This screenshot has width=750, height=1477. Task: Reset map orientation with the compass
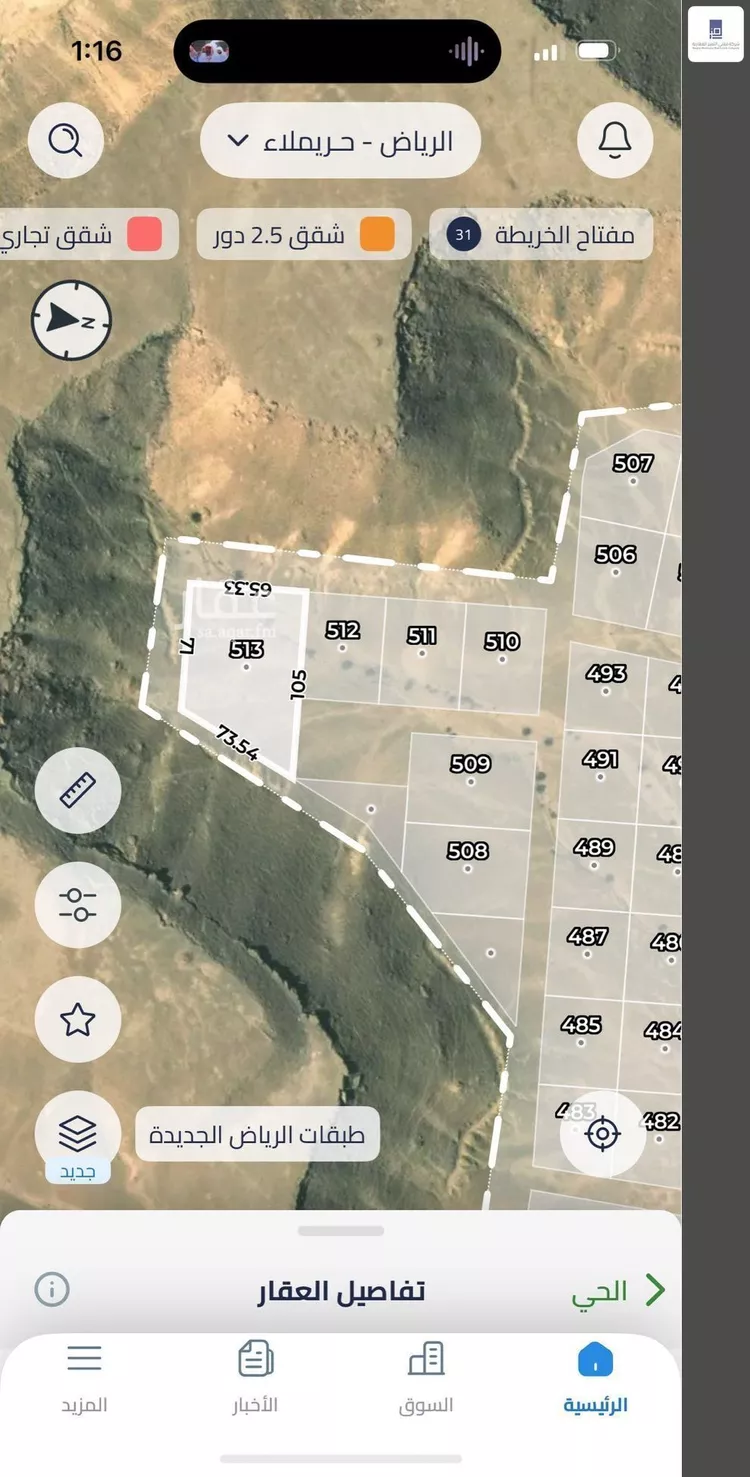[x=71, y=320]
